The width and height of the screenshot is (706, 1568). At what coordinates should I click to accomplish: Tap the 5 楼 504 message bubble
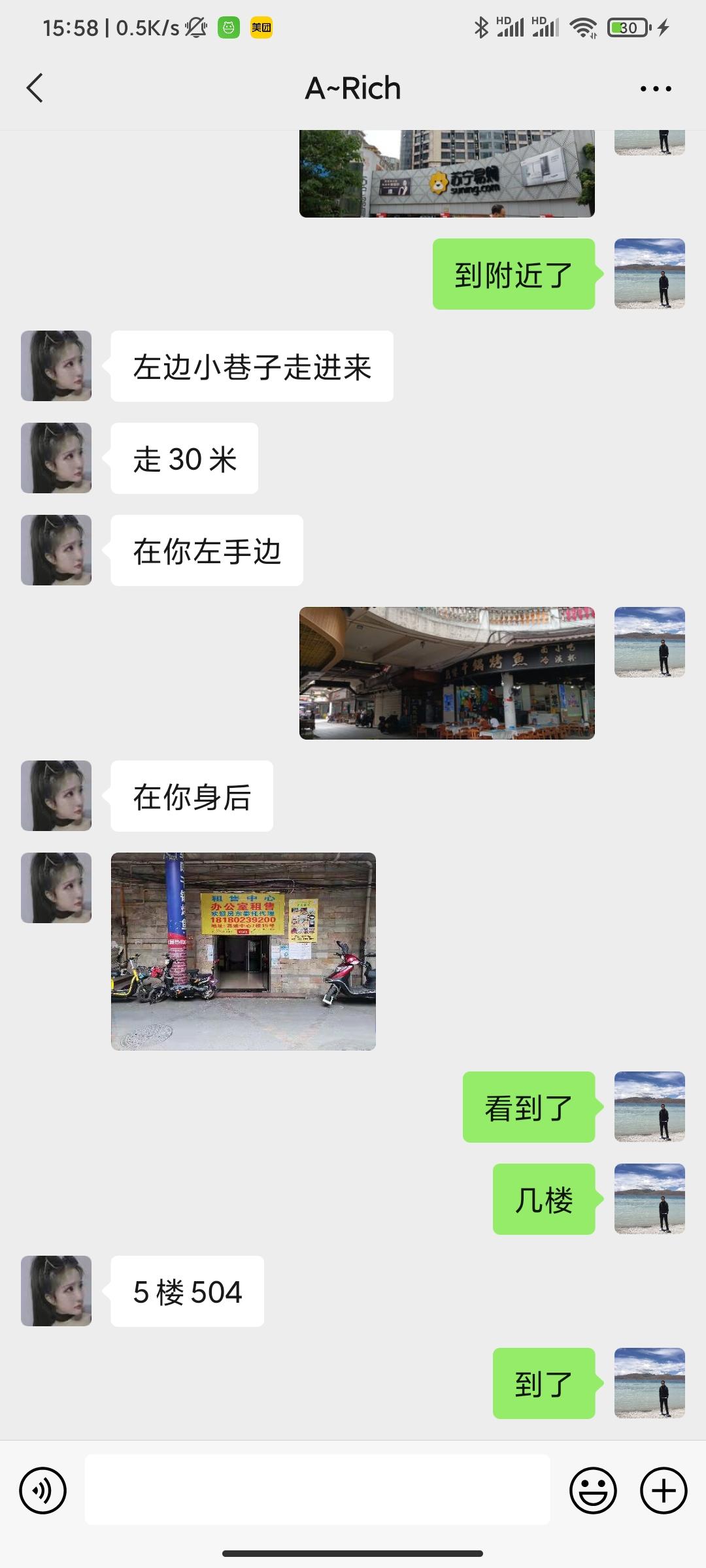[x=188, y=1290]
